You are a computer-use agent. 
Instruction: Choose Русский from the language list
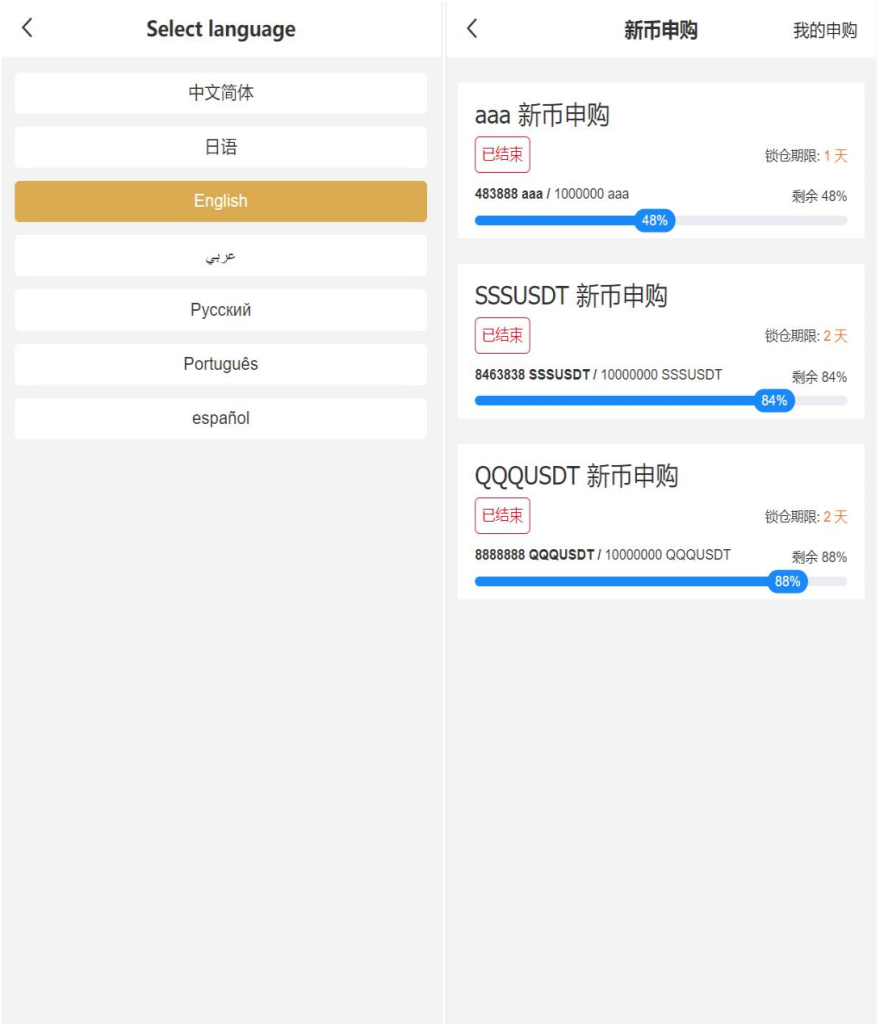[x=220, y=309]
